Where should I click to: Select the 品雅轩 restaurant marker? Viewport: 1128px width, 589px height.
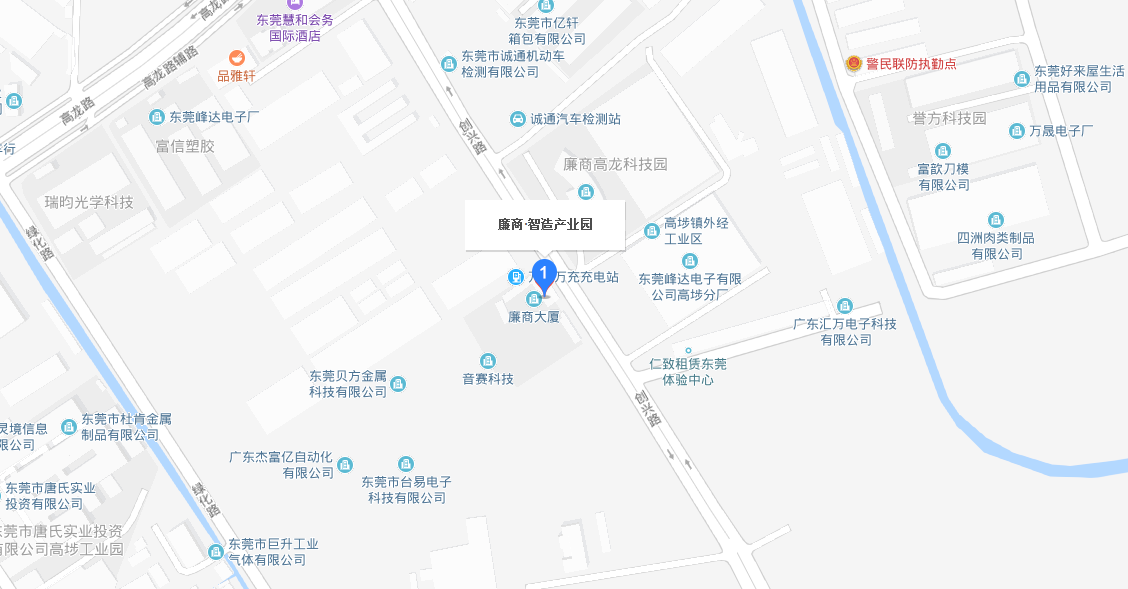click(237, 58)
